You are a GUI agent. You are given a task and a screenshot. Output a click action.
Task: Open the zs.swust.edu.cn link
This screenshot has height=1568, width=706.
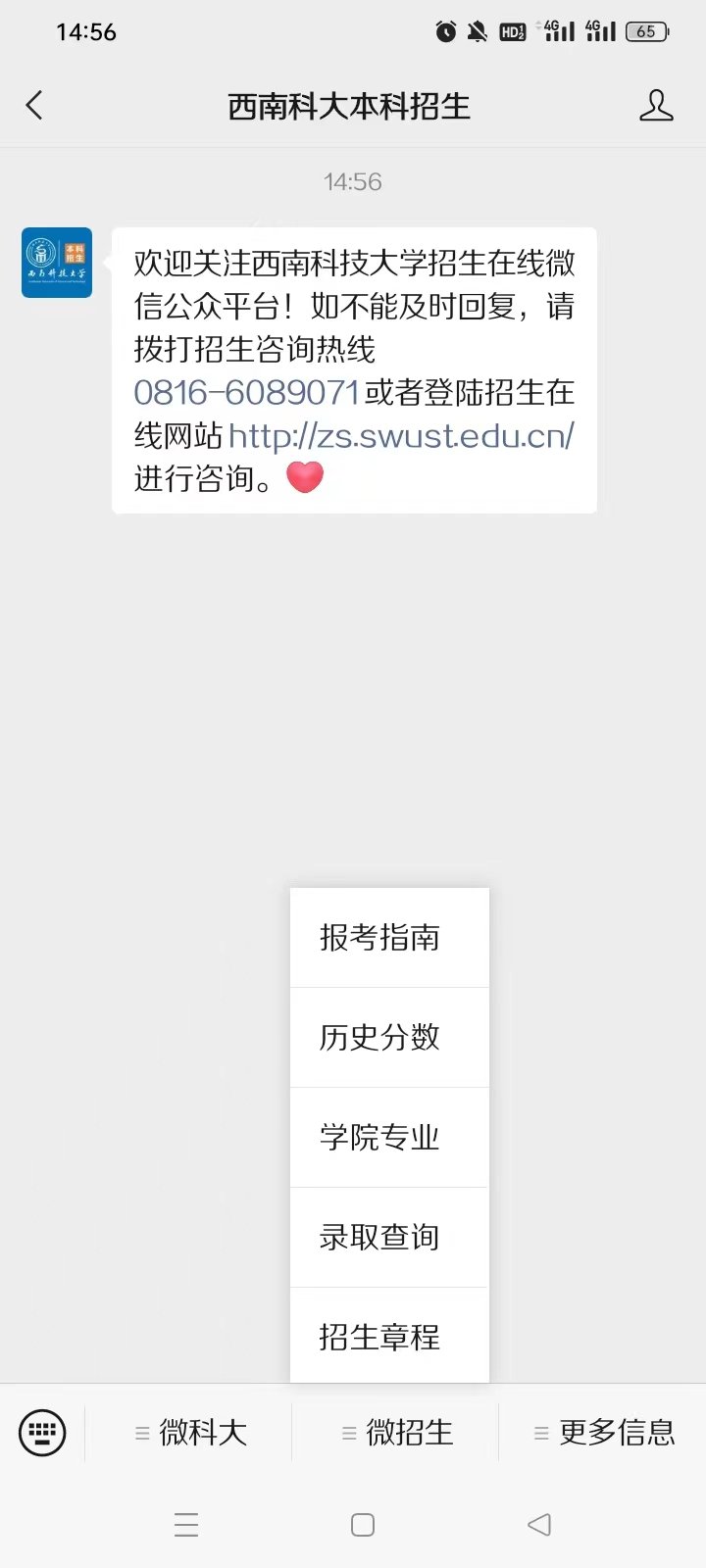pos(401,435)
